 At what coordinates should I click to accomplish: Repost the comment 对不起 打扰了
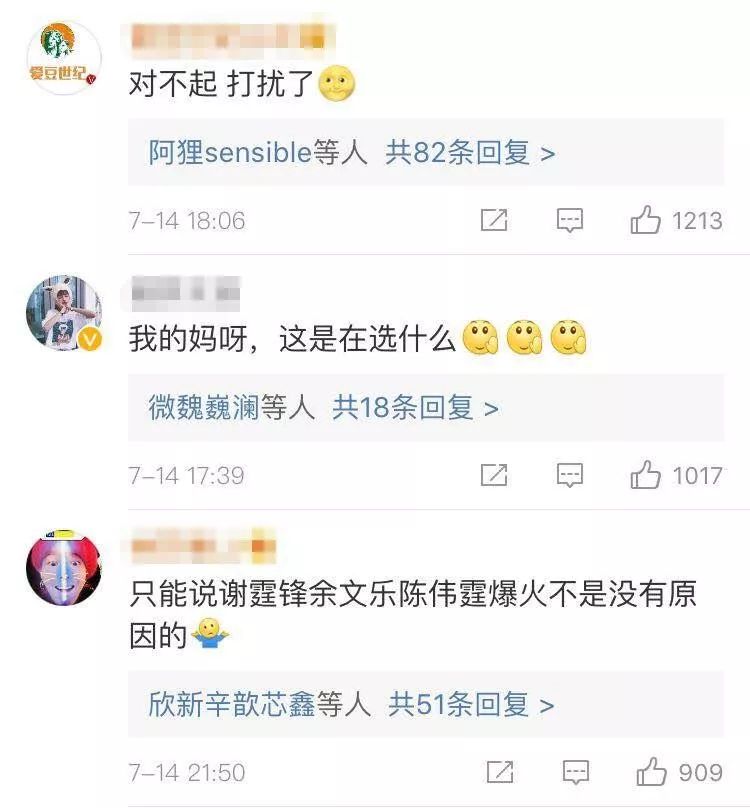coord(494,220)
